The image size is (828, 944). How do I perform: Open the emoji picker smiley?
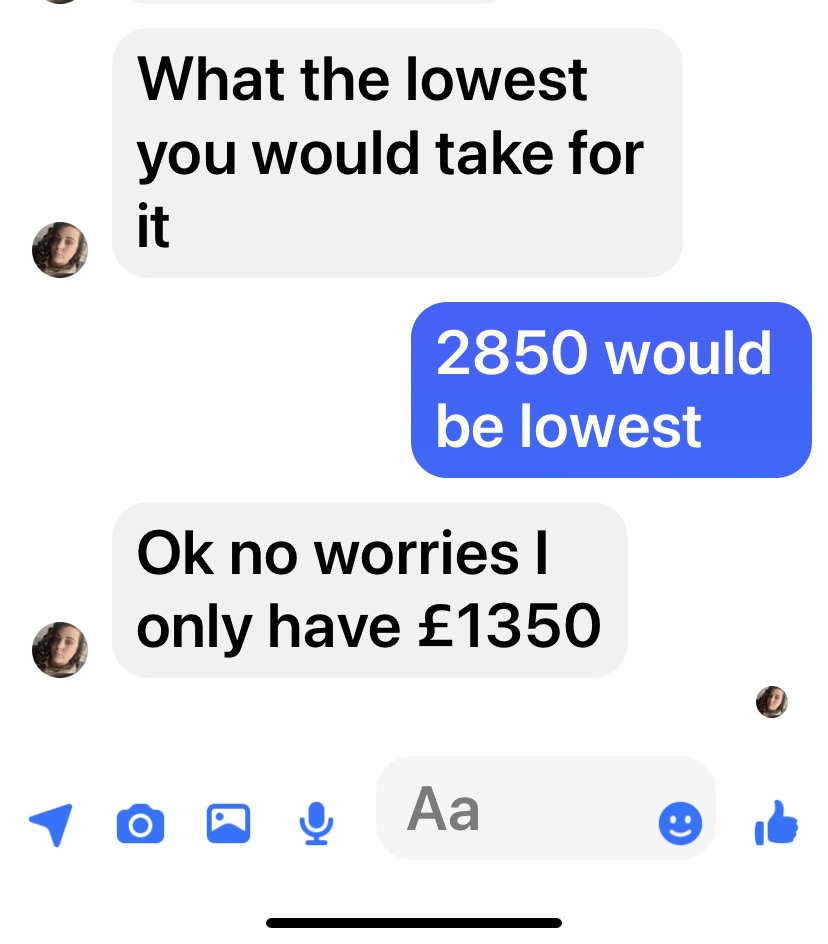[680, 824]
